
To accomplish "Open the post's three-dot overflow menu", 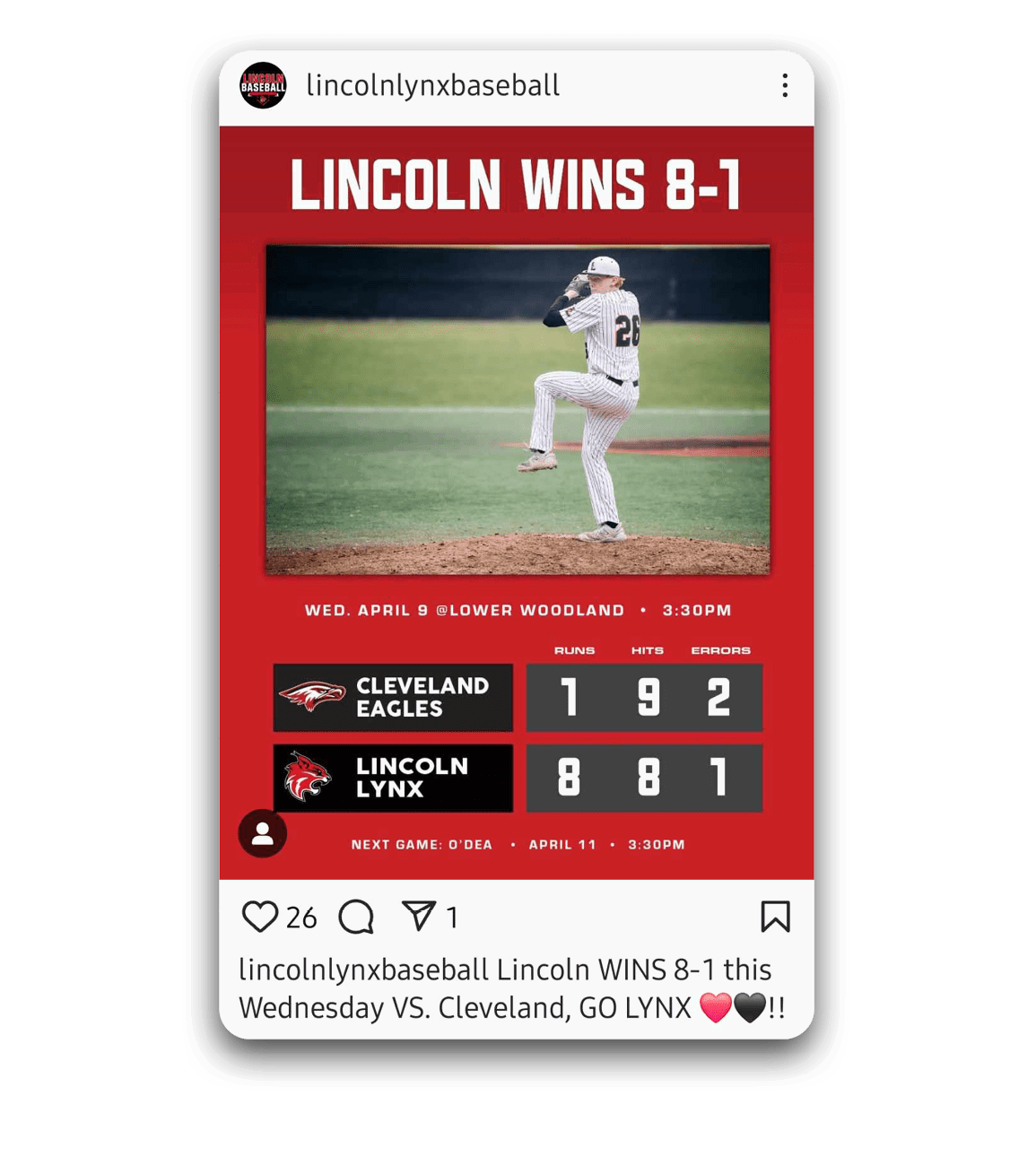I will click(x=785, y=86).
